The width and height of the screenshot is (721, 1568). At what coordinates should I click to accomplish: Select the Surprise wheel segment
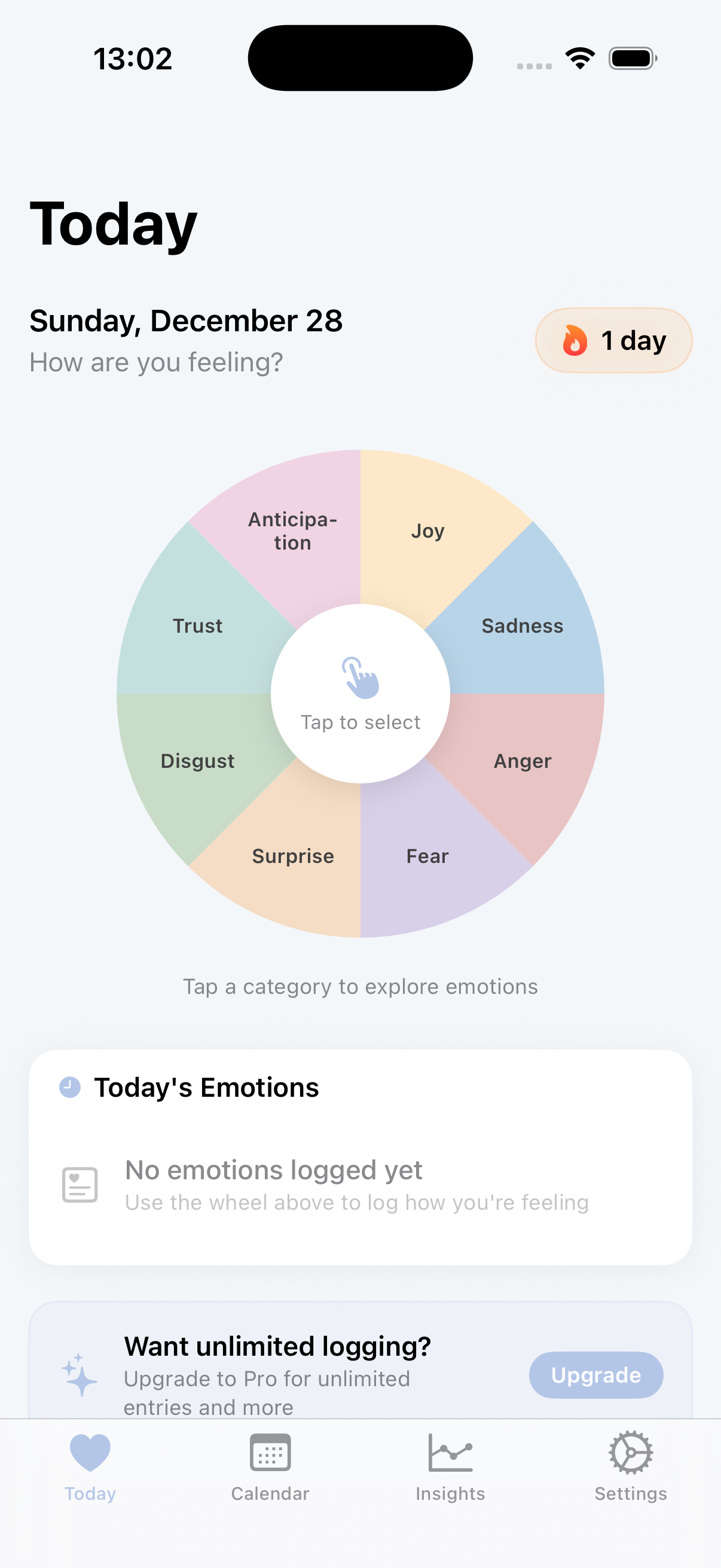coord(293,856)
